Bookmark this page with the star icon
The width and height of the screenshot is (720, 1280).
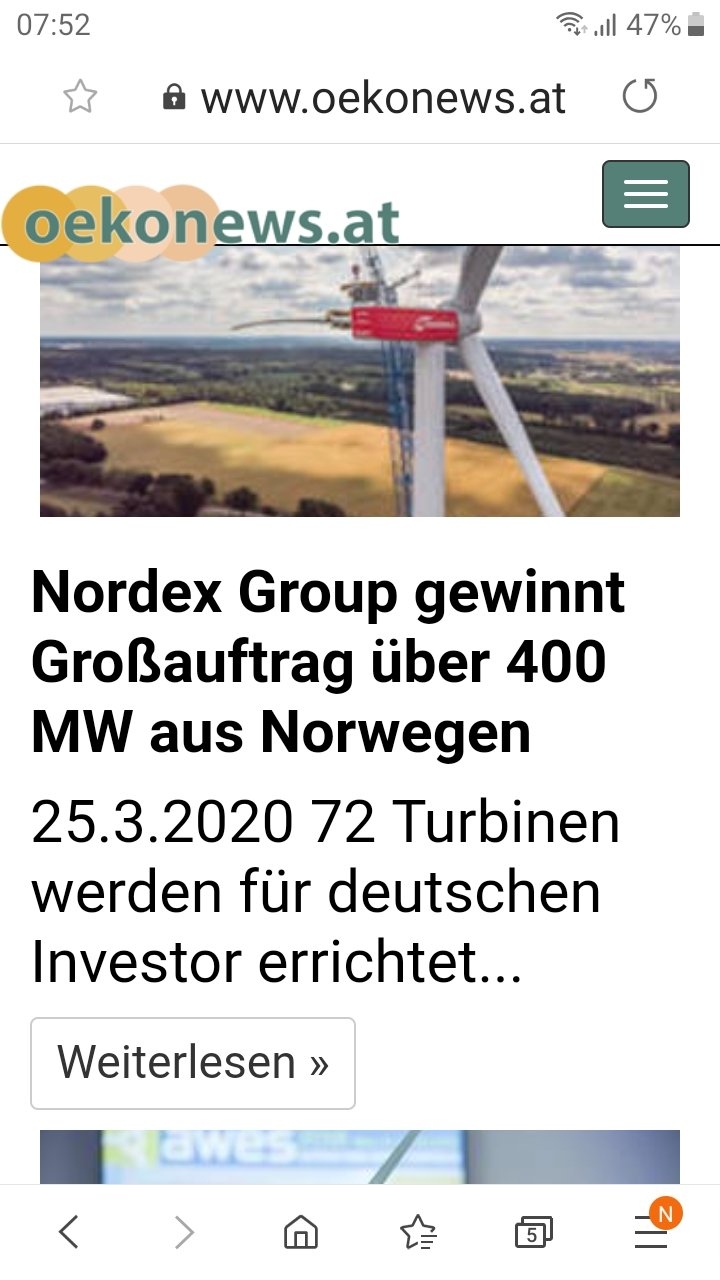80,97
